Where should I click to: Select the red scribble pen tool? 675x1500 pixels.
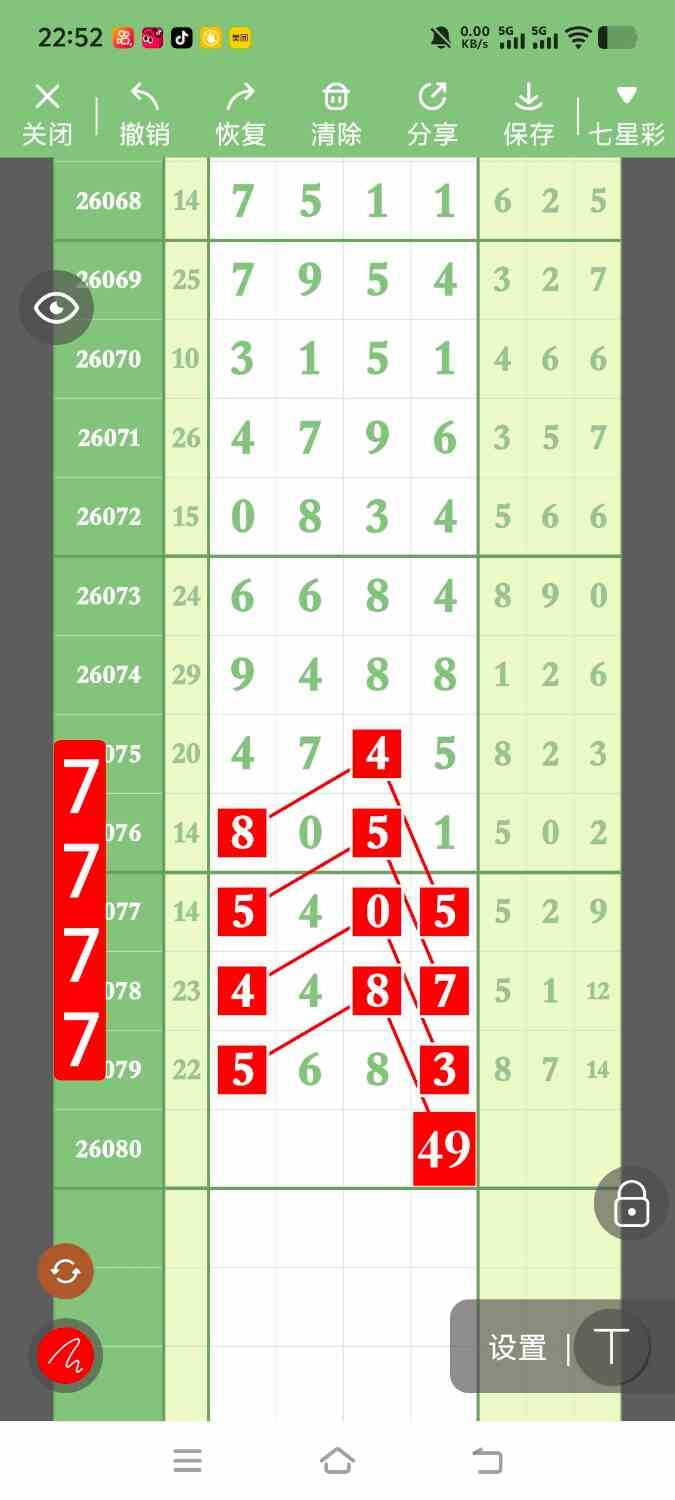pos(65,1356)
